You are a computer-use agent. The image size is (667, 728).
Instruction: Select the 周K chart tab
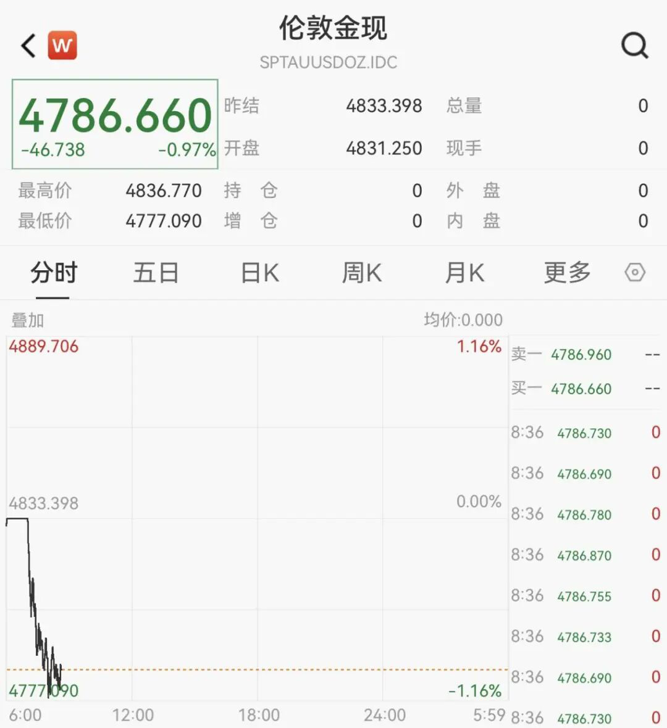(362, 272)
